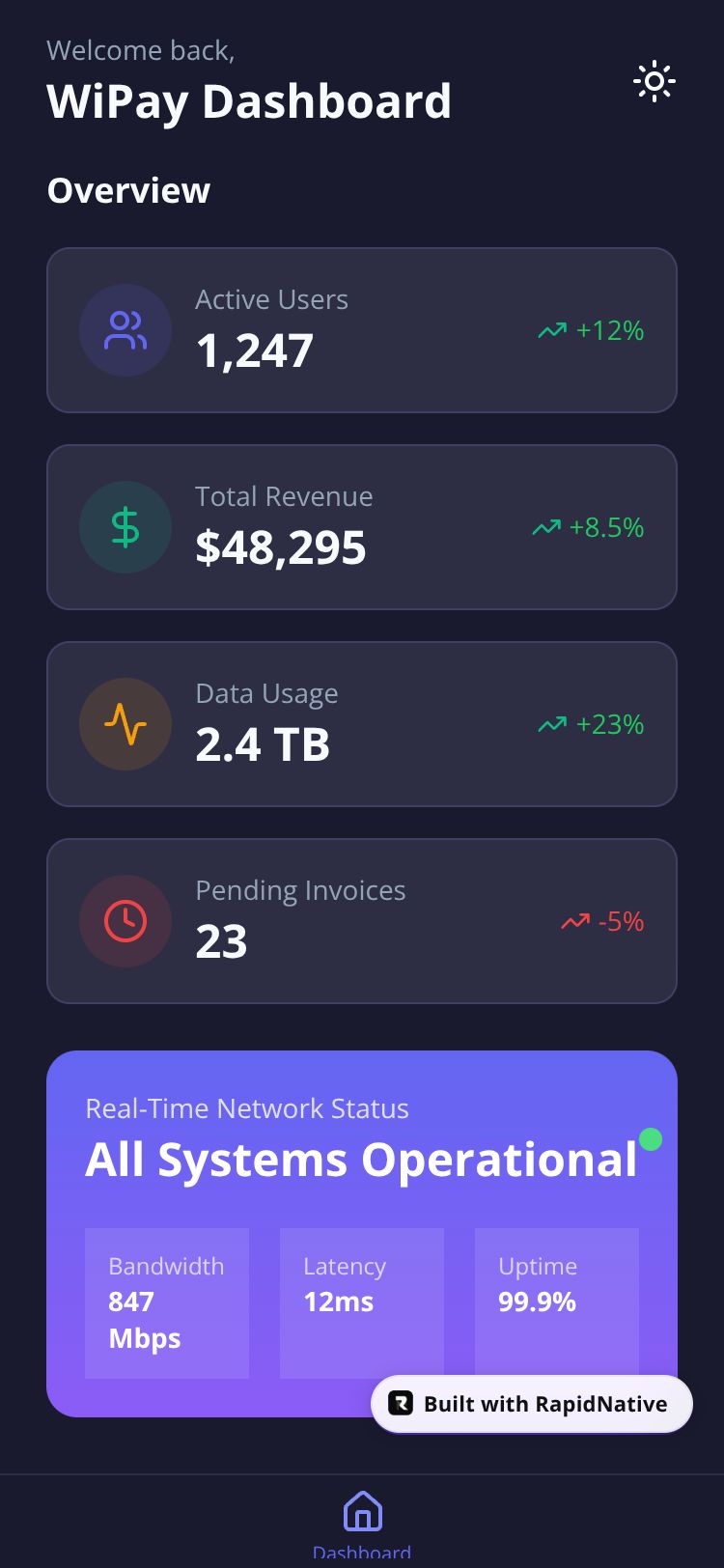The width and height of the screenshot is (724, 1568).
Task: View the Data Usage card
Action: pyautogui.click(x=361, y=724)
